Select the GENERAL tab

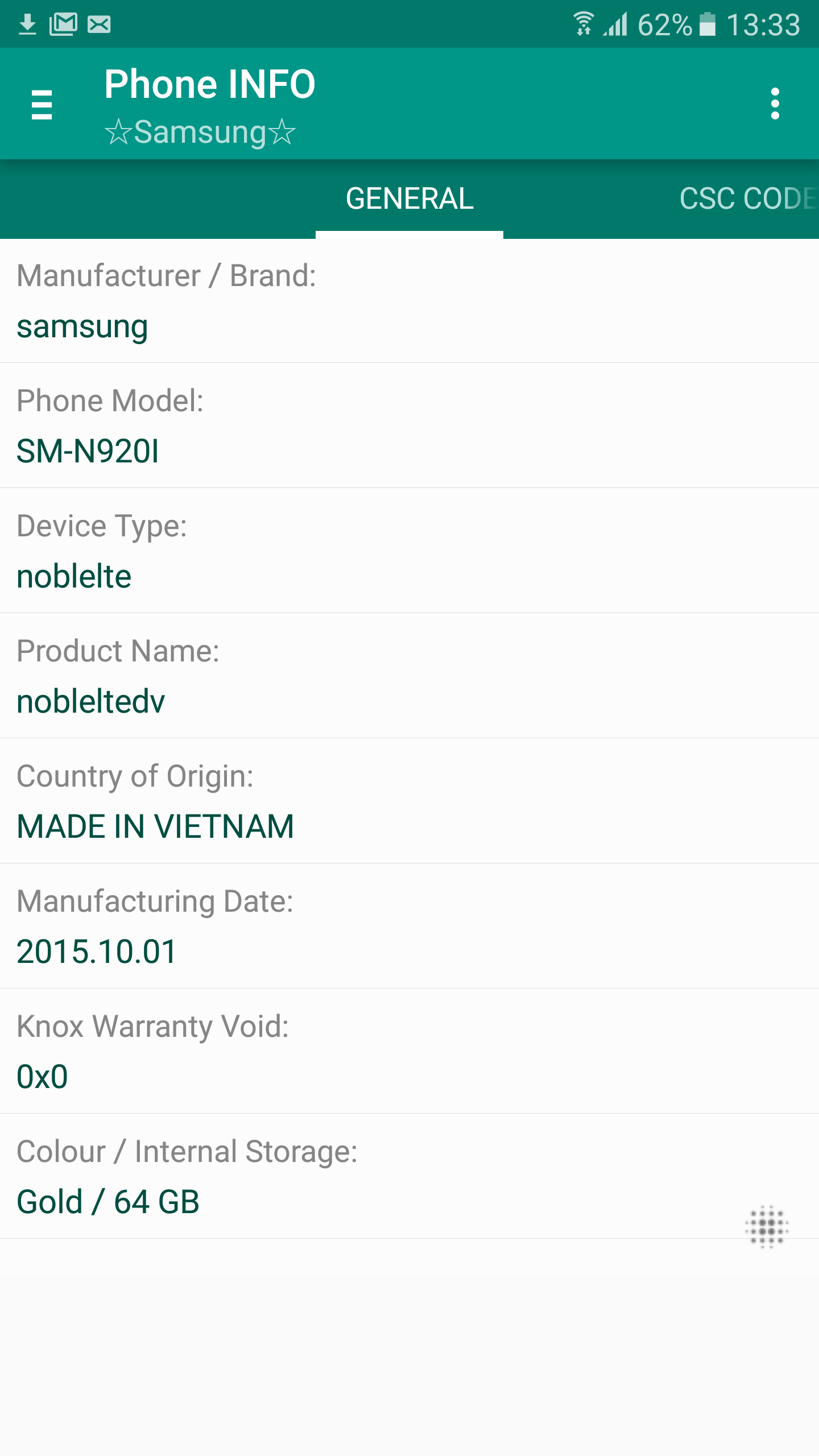coord(409,198)
